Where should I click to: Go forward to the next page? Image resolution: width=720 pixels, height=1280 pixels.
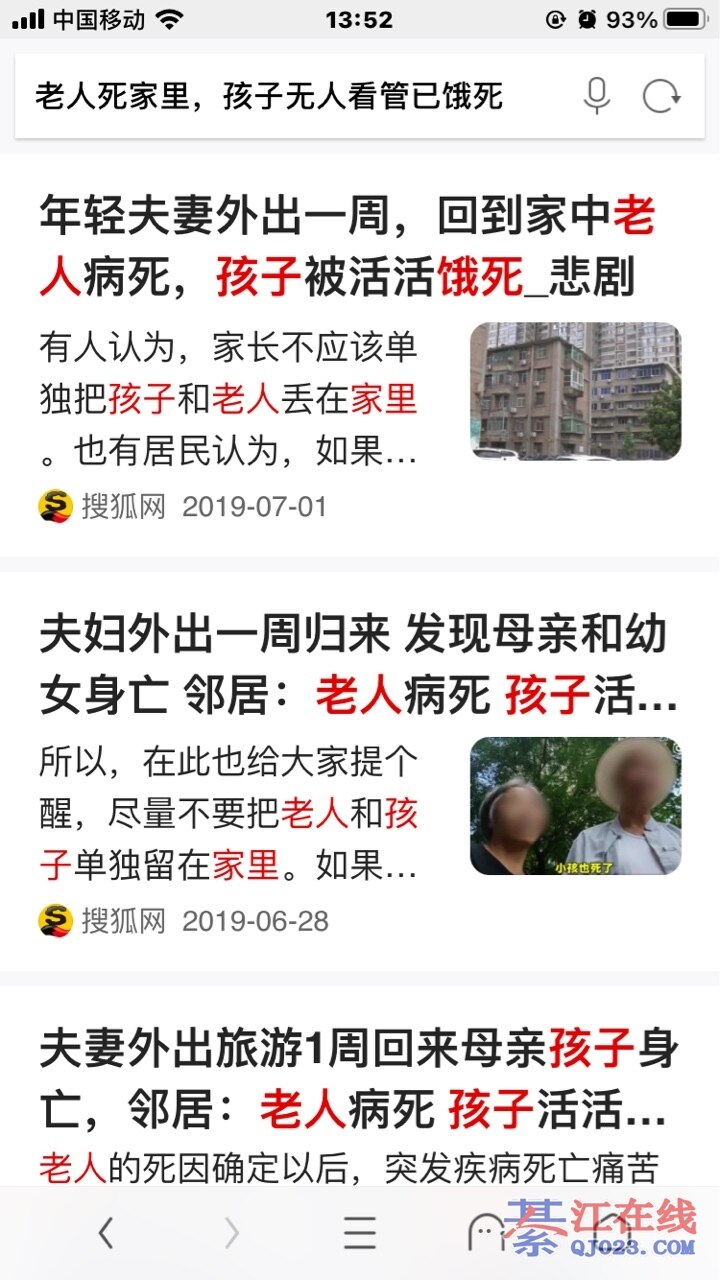click(232, 1235)
